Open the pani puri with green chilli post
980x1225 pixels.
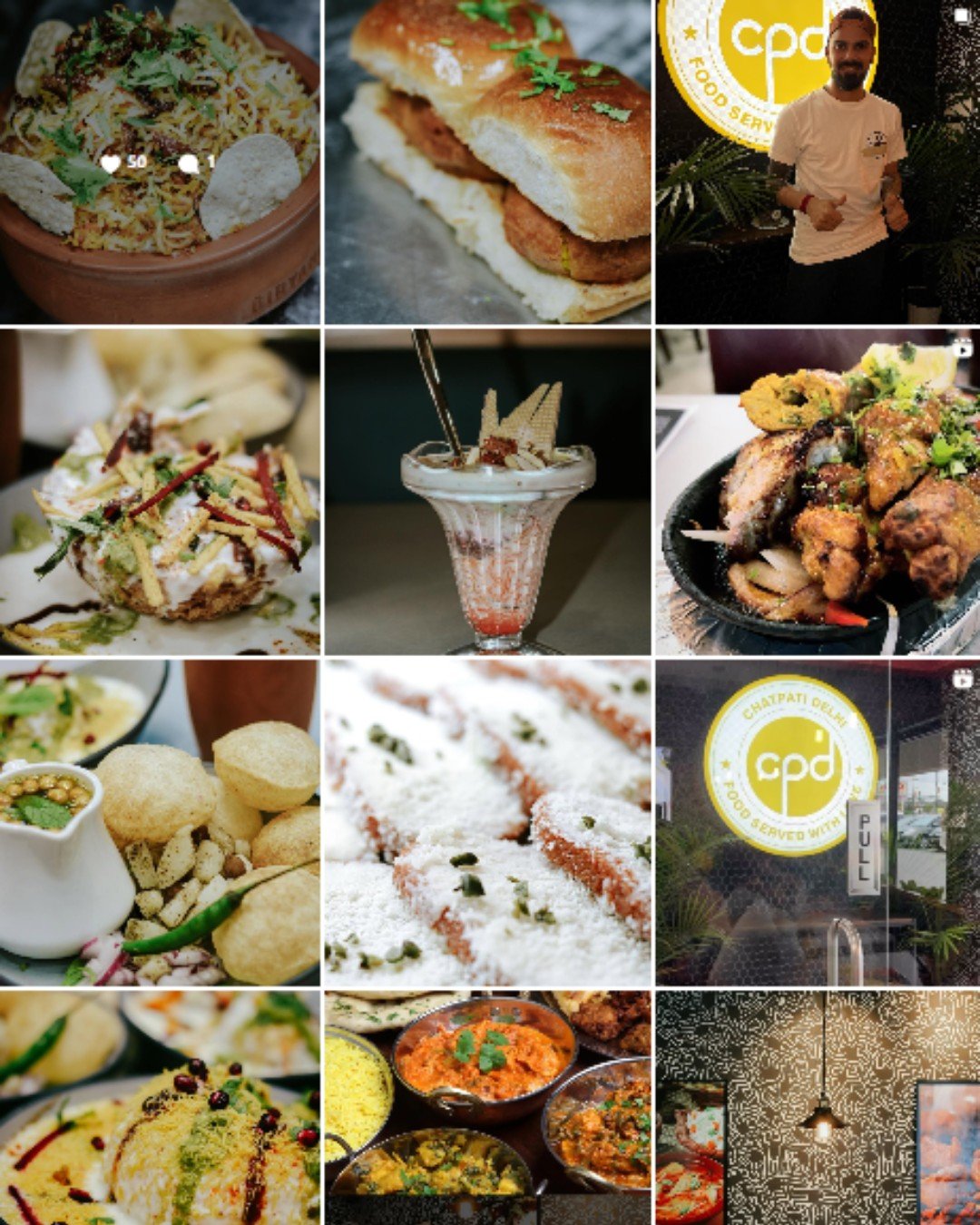tap(160, 822)
